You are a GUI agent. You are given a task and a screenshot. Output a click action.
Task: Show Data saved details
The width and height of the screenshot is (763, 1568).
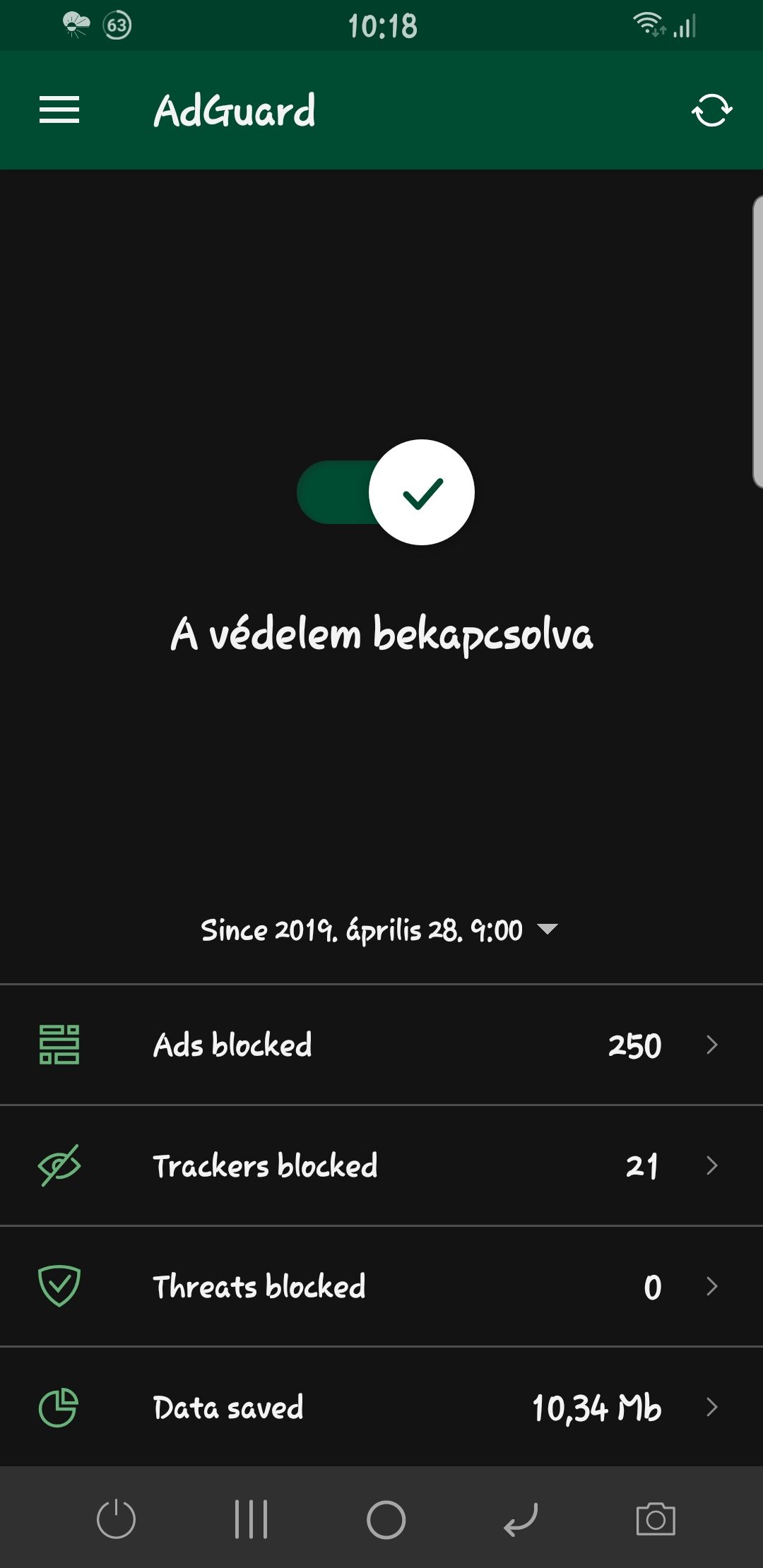coord(381,1407)
